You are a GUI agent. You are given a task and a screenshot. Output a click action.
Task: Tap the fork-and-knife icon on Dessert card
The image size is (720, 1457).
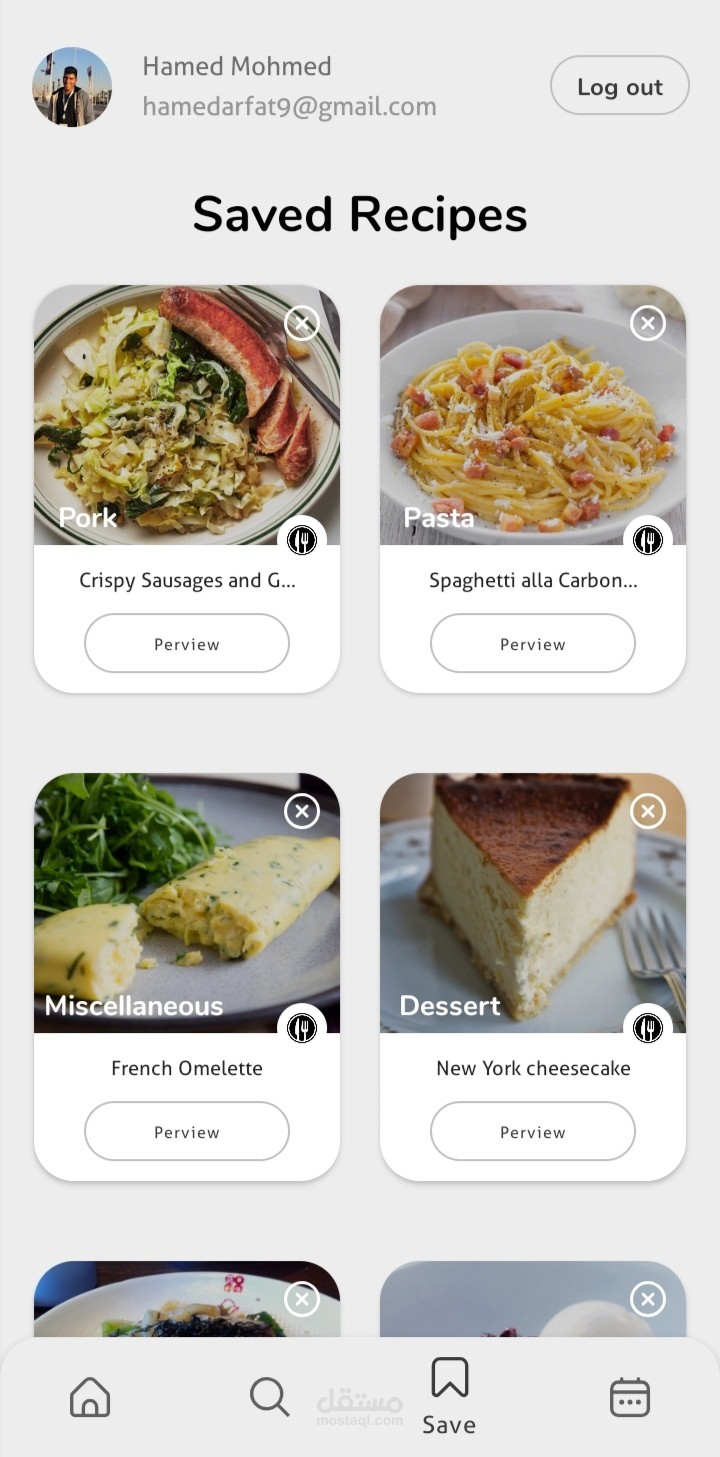647,1028
